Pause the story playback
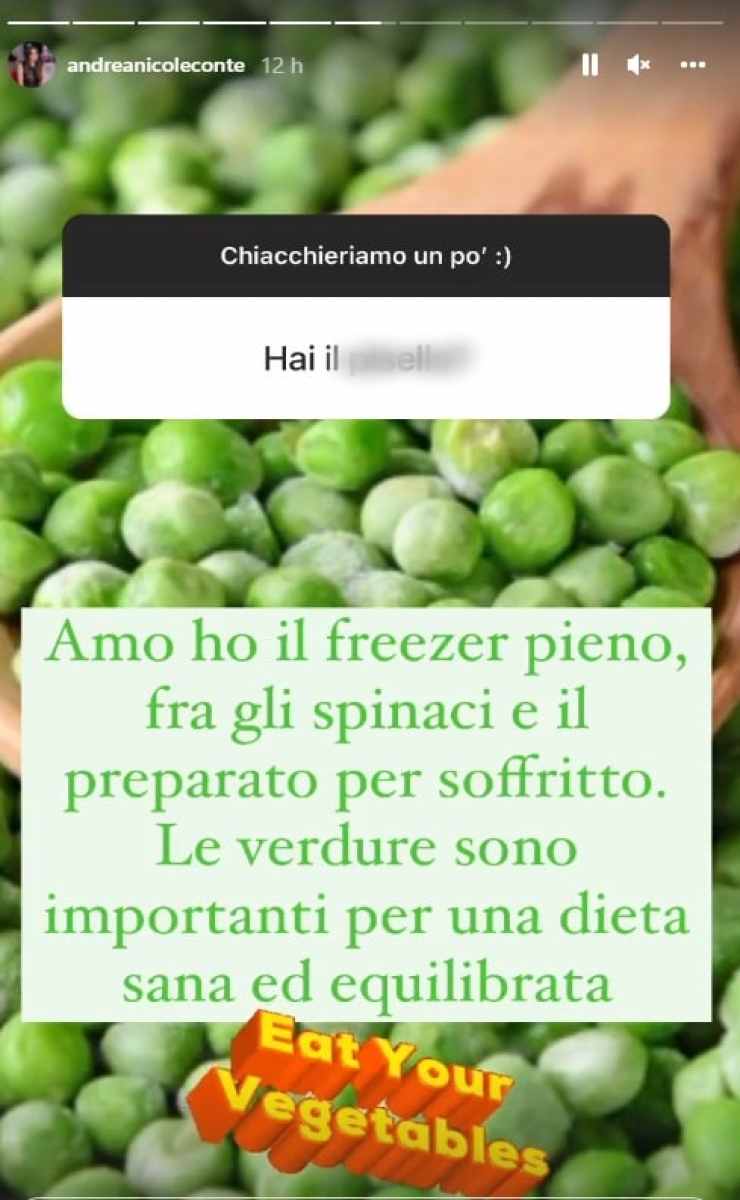 [590, 65]
